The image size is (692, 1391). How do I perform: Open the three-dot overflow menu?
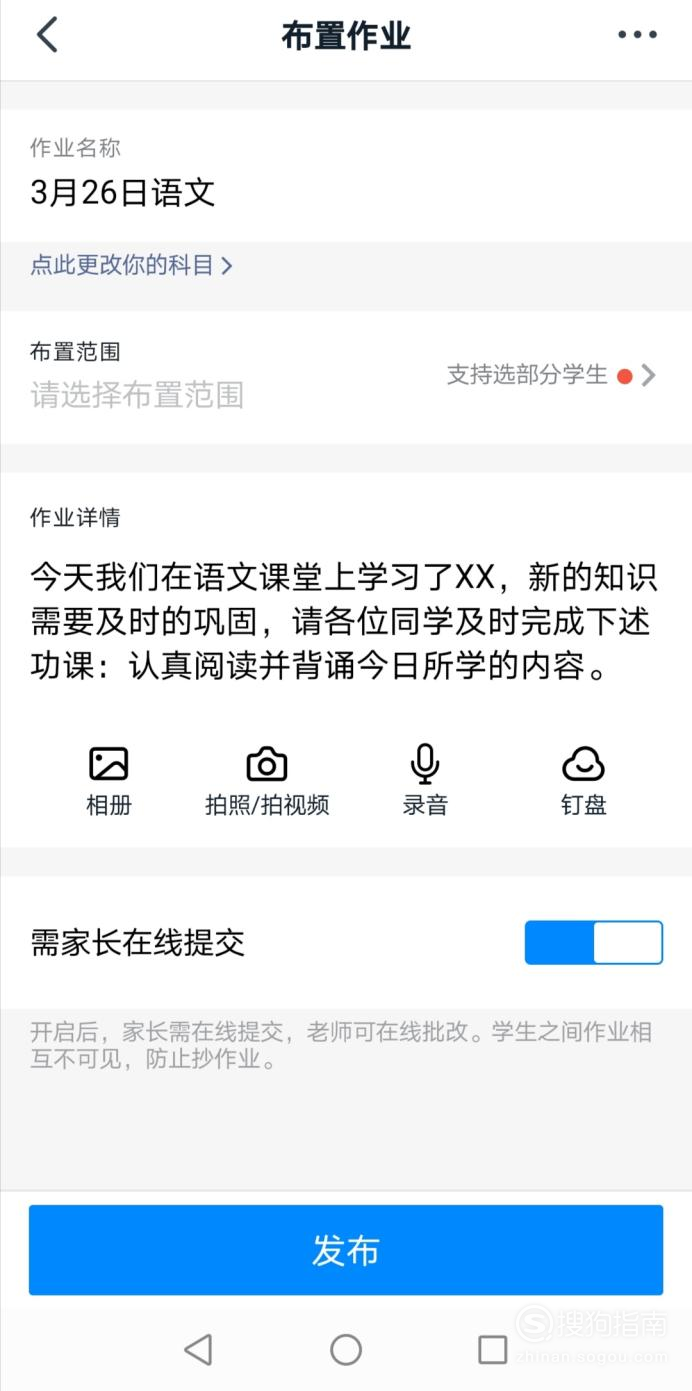pyautogui.click(x=637, y=35)
